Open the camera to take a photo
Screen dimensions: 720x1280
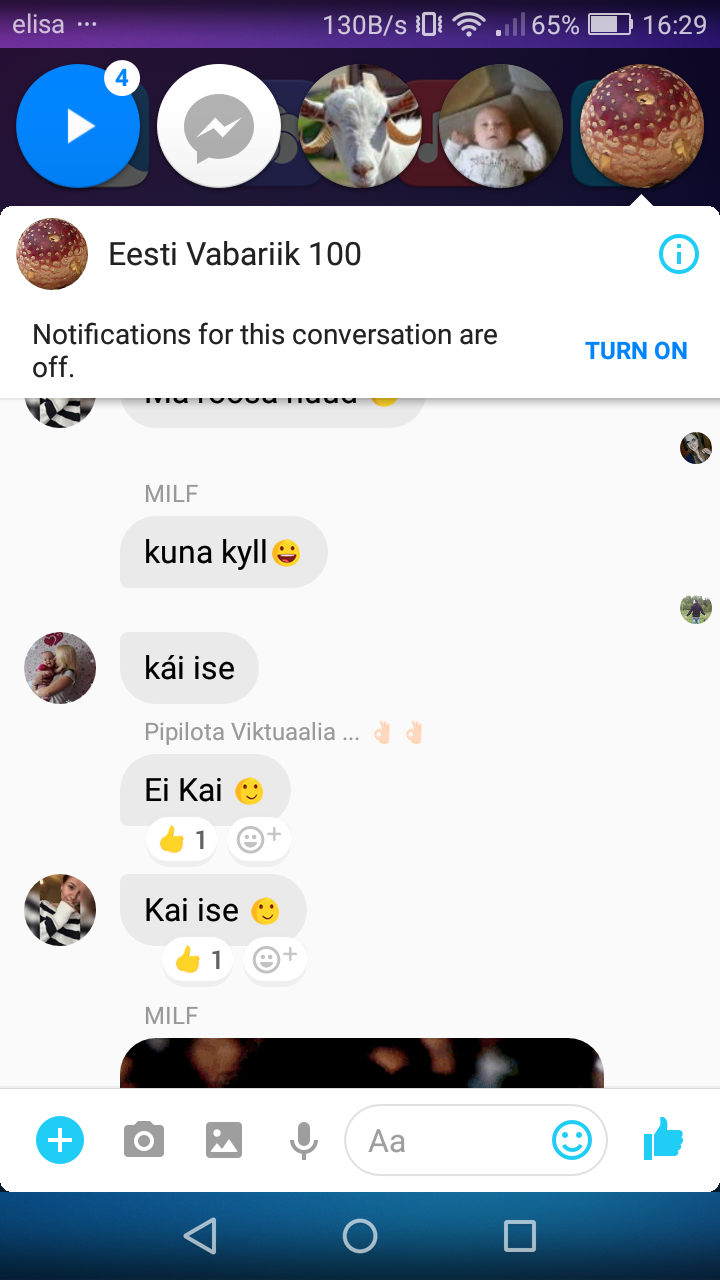(x=144, y=1140)
